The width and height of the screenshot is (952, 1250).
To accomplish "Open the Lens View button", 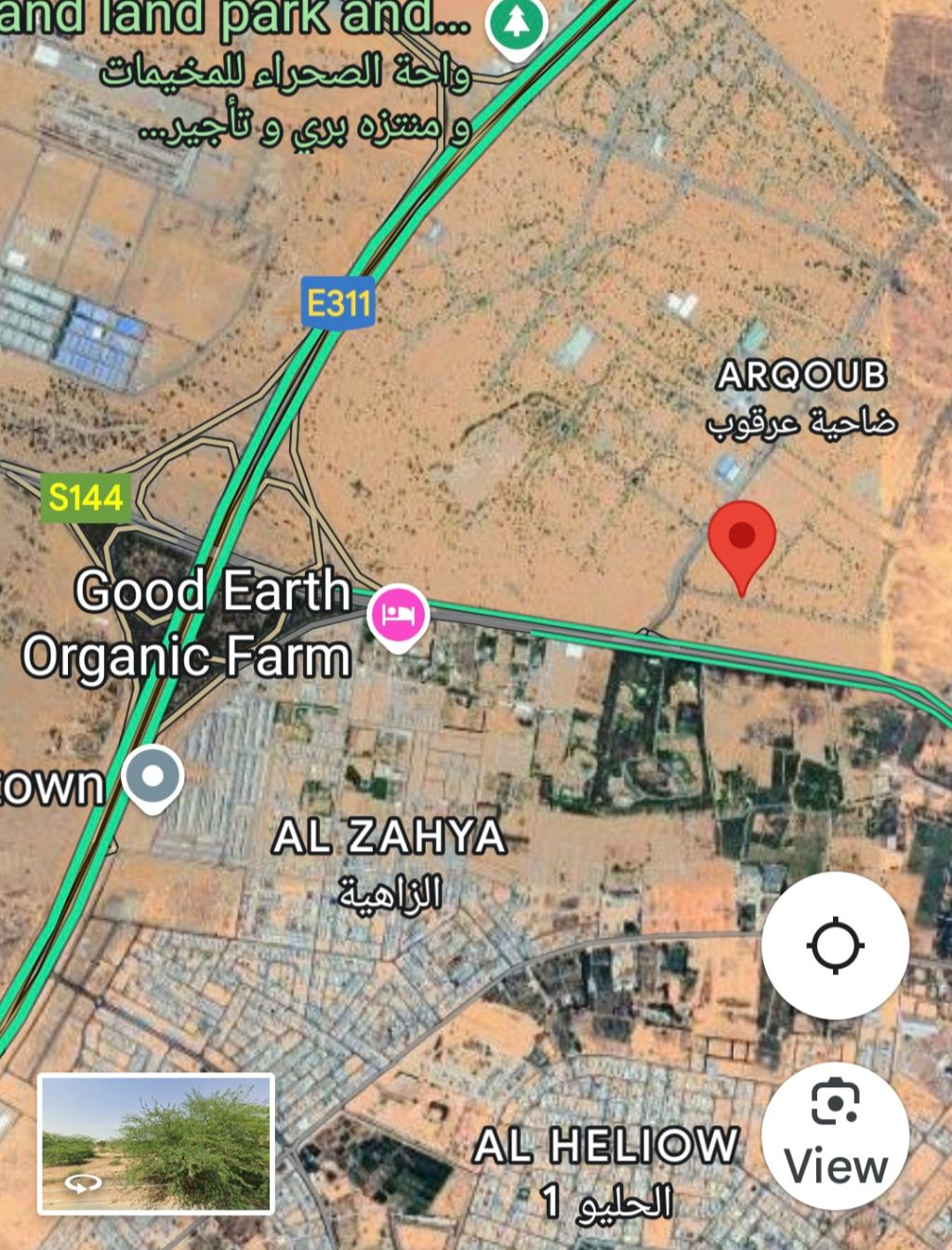I will pyautogui.click(x=835, y=1136).
